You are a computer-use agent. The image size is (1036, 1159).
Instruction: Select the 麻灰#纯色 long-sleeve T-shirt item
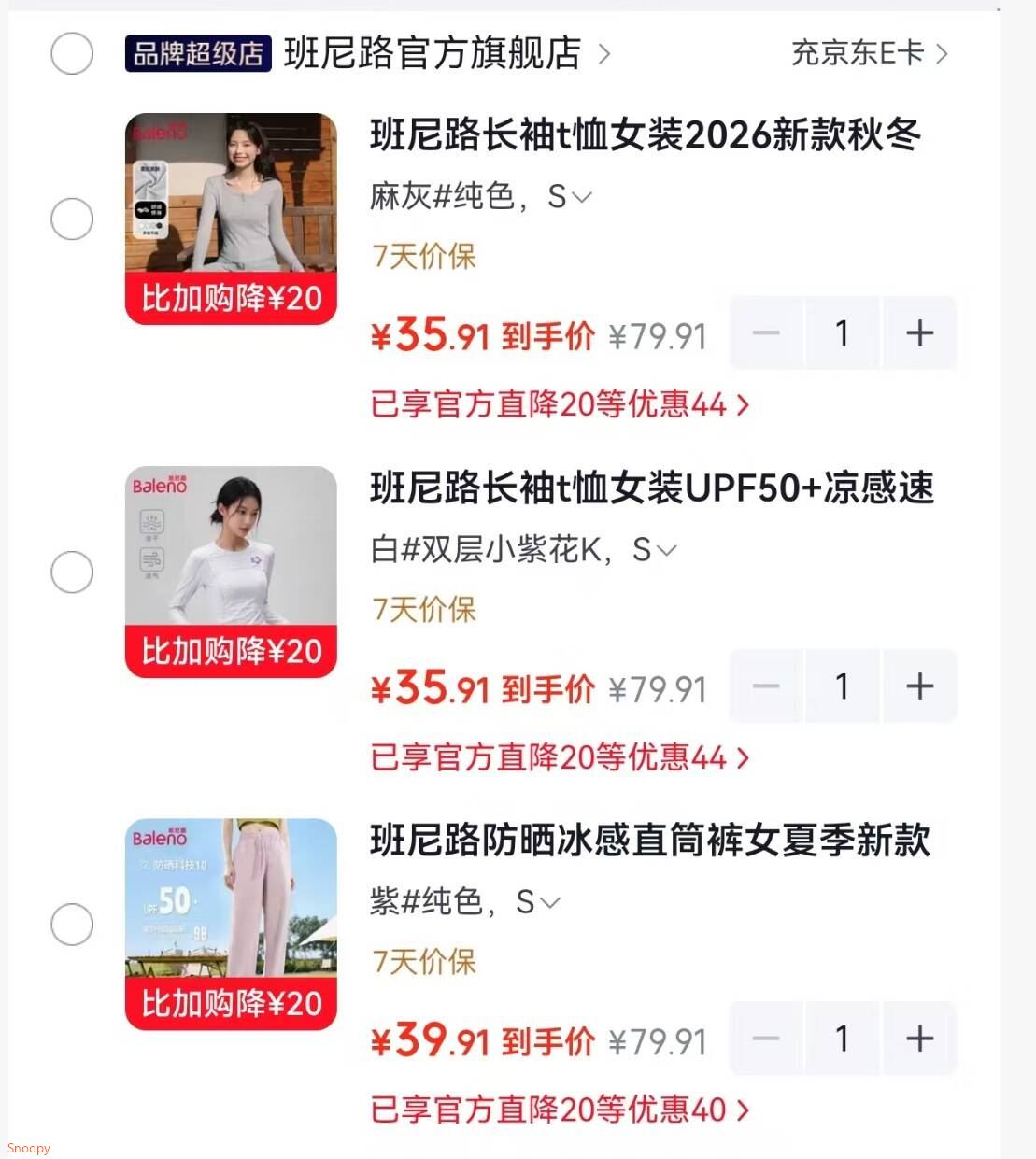pyautogui.click(x=72, y=219)
